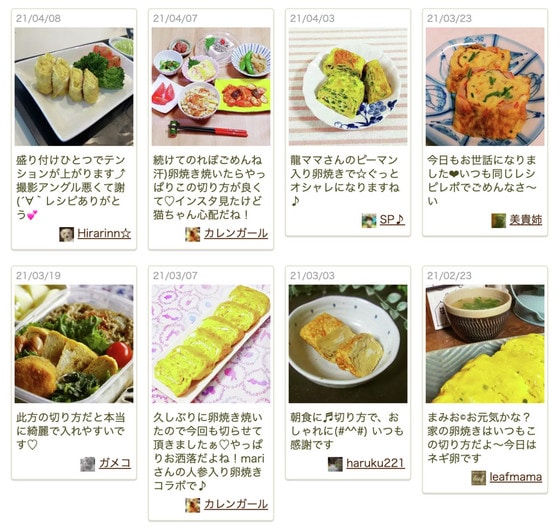Open SP♪'s user profile
This screenshot has height=530, width=560.
tap(392, 220)
